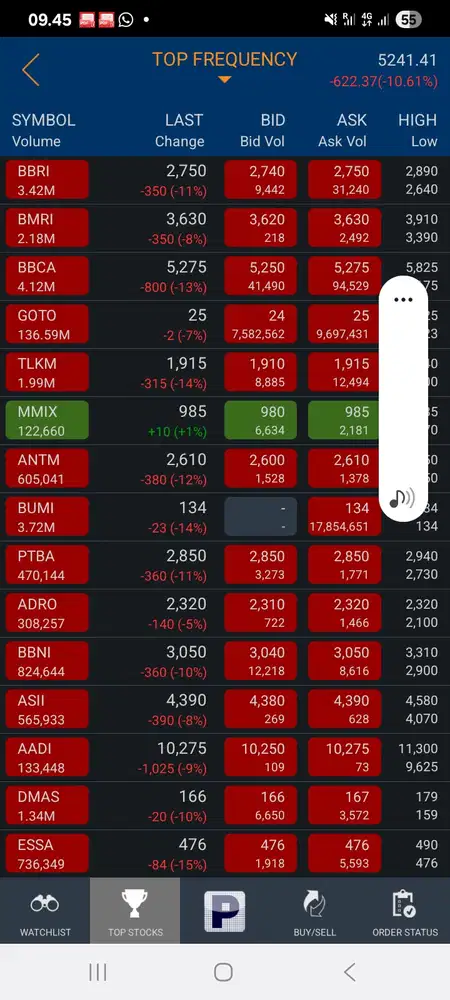
Task: Go back using the top-left arrow
Action: pos(31,70)
